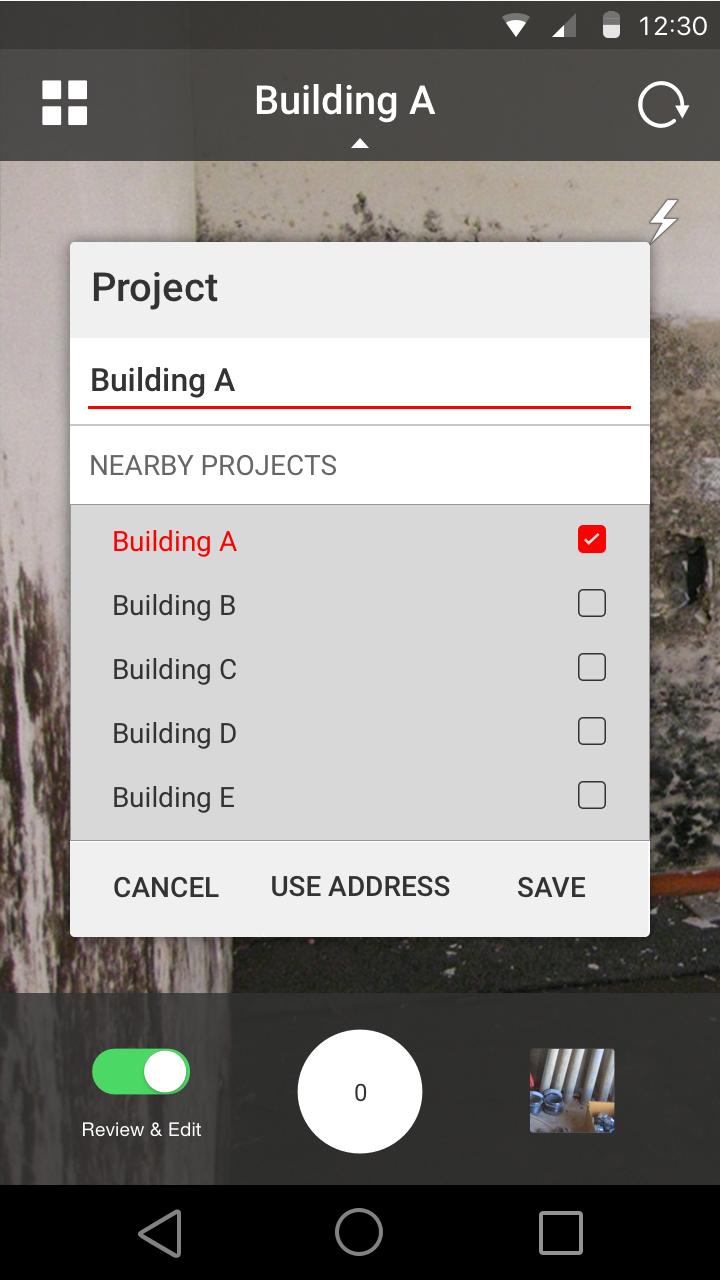Select the Building B checkbox
The width and height of the screenshot is (720, 1280).
coord(592,604)
